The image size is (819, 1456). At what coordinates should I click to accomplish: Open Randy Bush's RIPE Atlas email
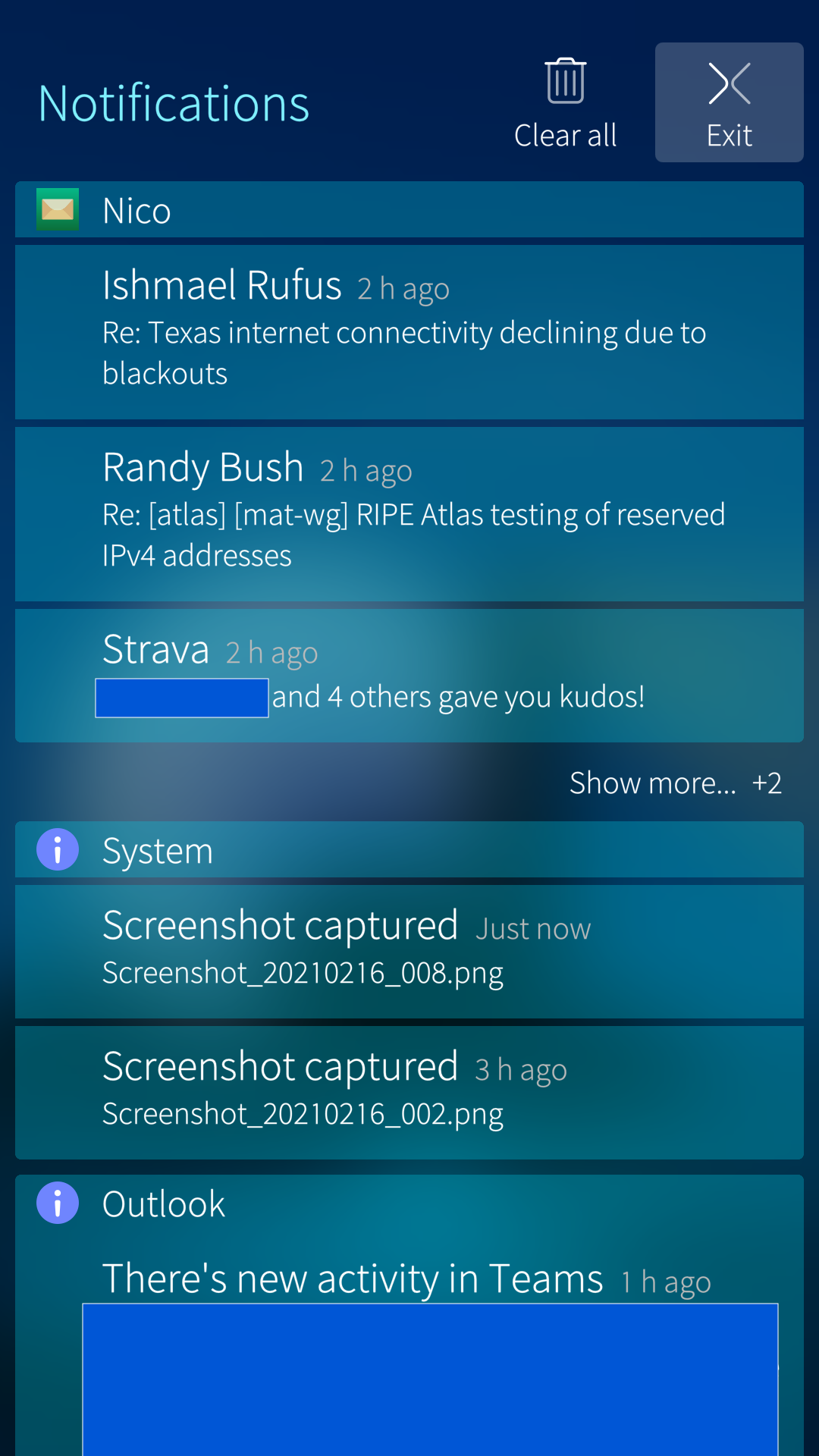(x=409, y=514)
